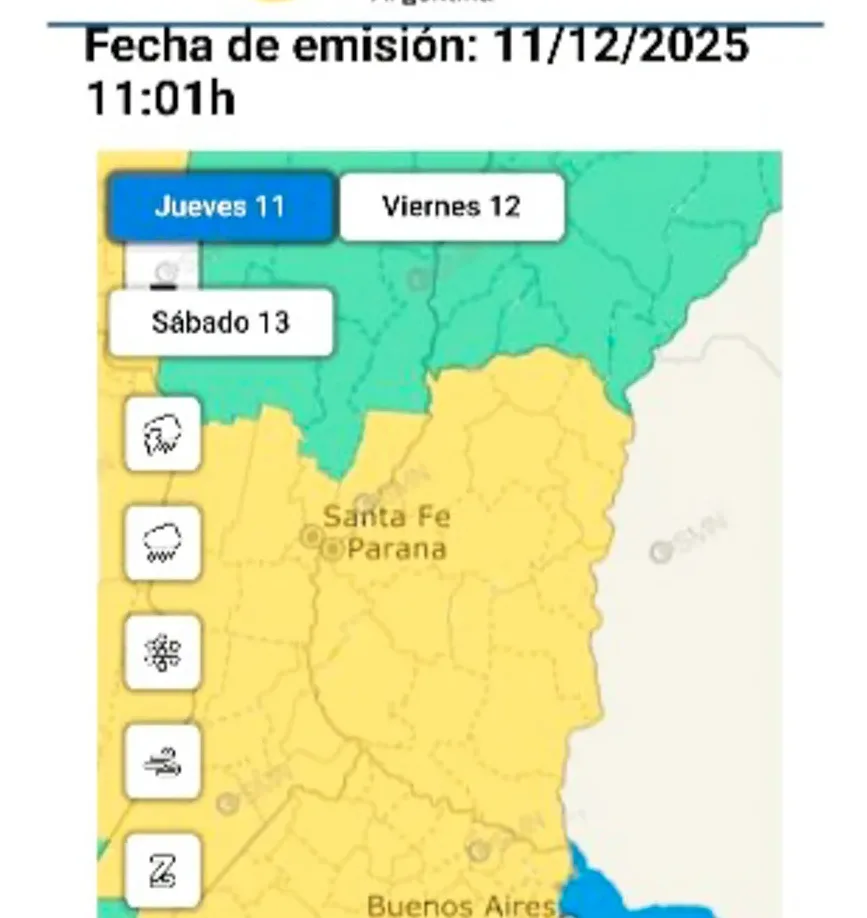
Task: Filter map by rain alerts
Action: 163,544
